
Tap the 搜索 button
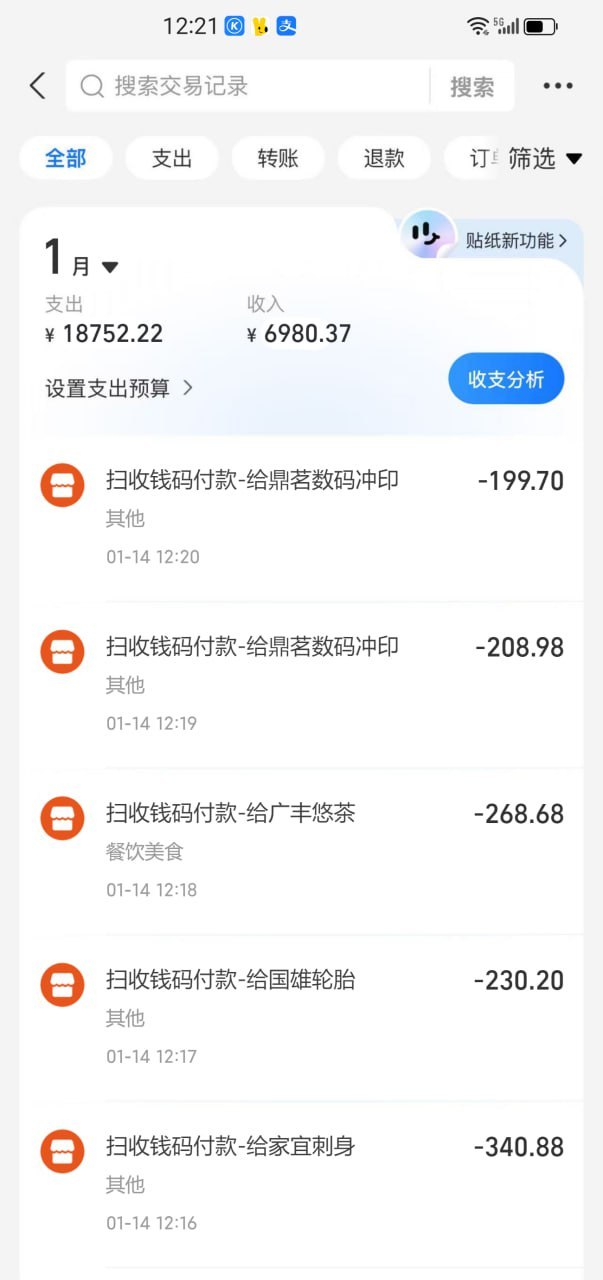click(x=472, y=87)
